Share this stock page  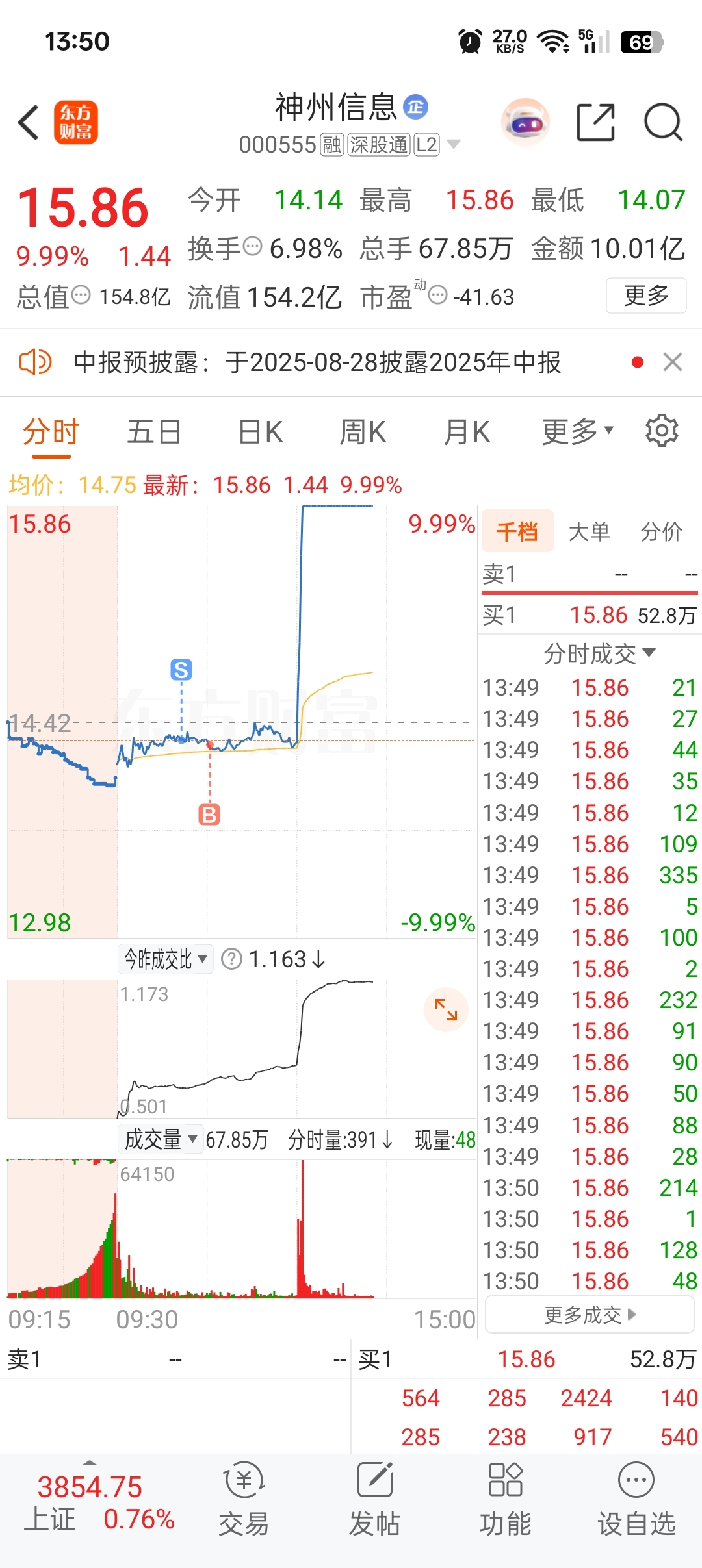coord(596,122)
